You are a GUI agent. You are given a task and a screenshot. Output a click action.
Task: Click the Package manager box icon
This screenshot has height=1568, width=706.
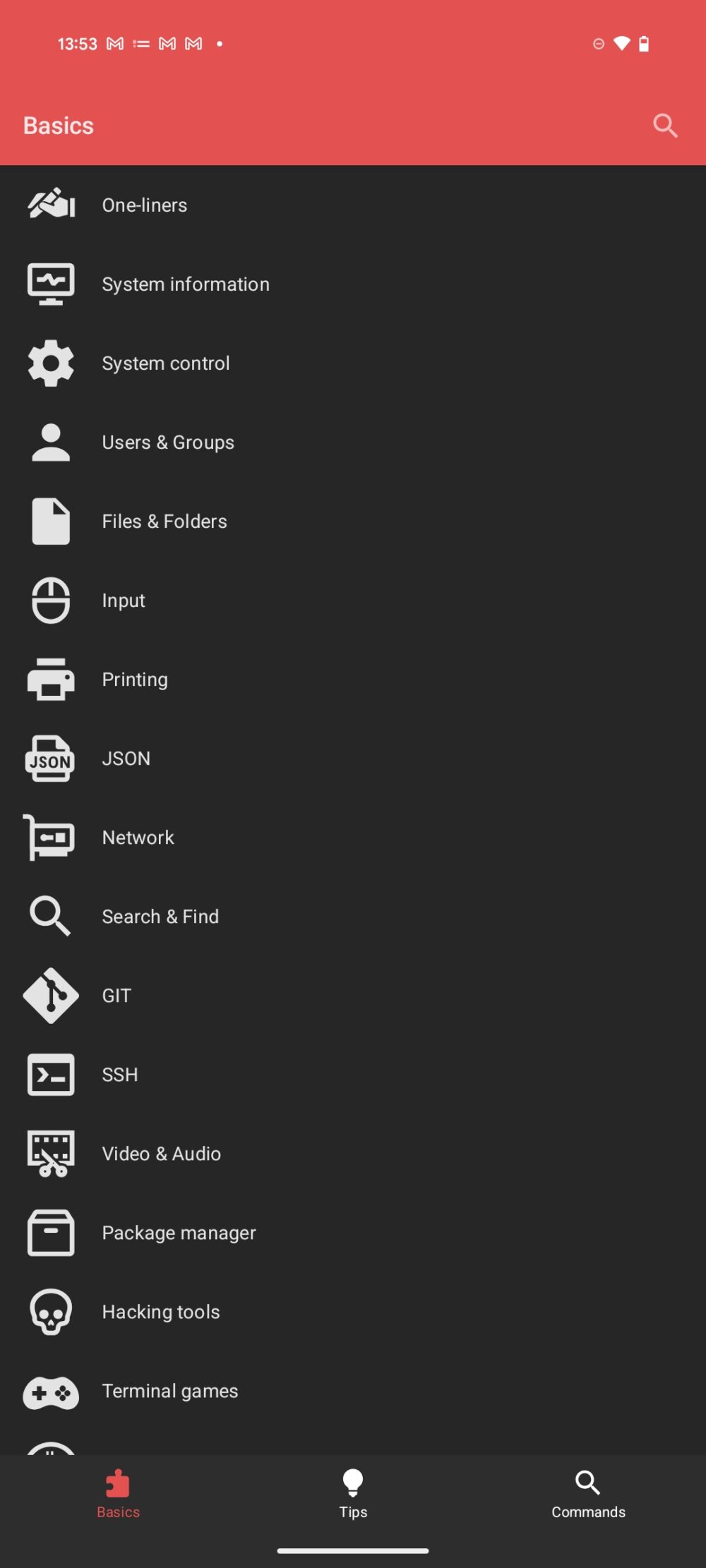50,1232
